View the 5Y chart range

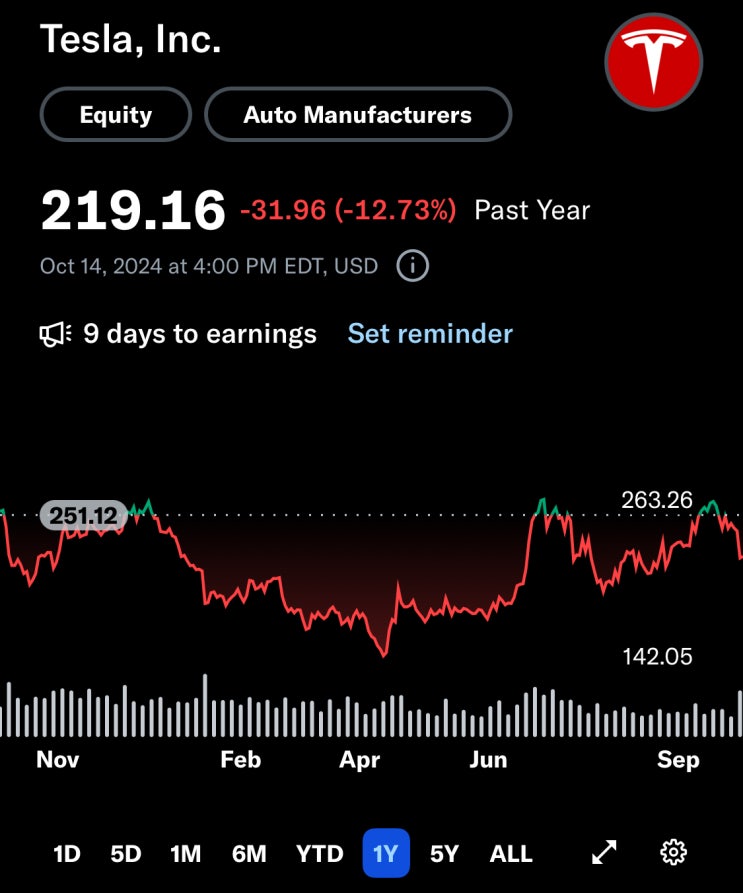click(444, 854)
